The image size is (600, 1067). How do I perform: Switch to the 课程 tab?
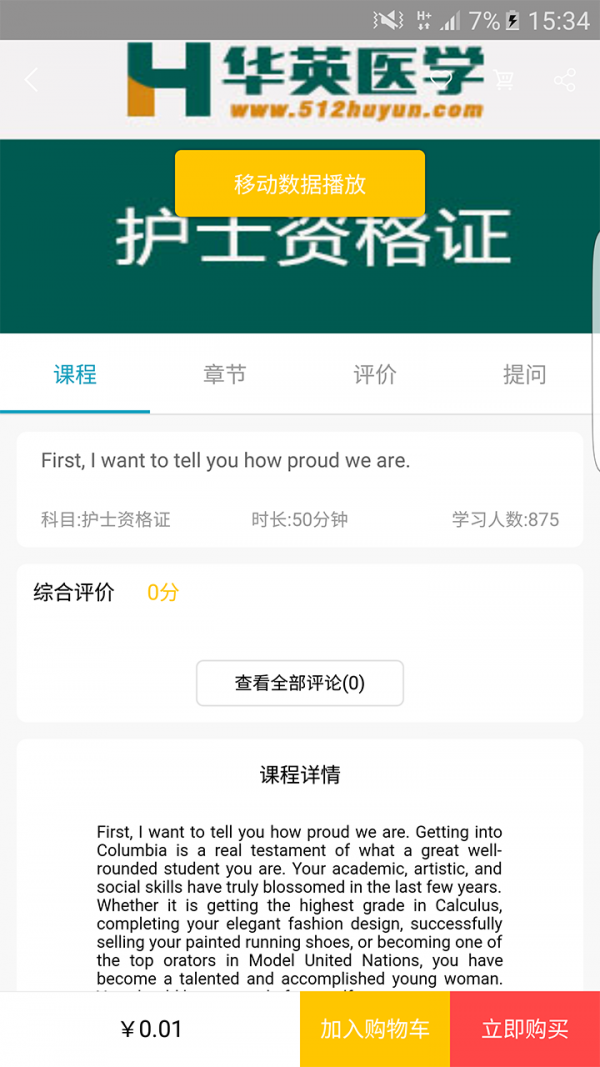click(75, 375)
